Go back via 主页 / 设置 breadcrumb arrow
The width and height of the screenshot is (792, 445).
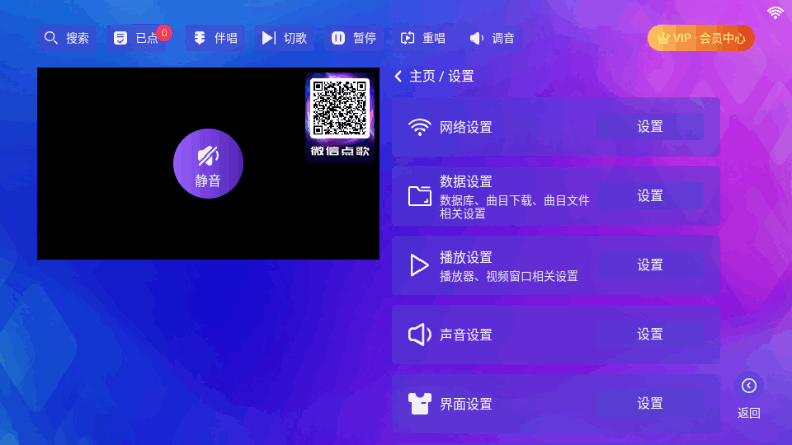coord(398,76)
